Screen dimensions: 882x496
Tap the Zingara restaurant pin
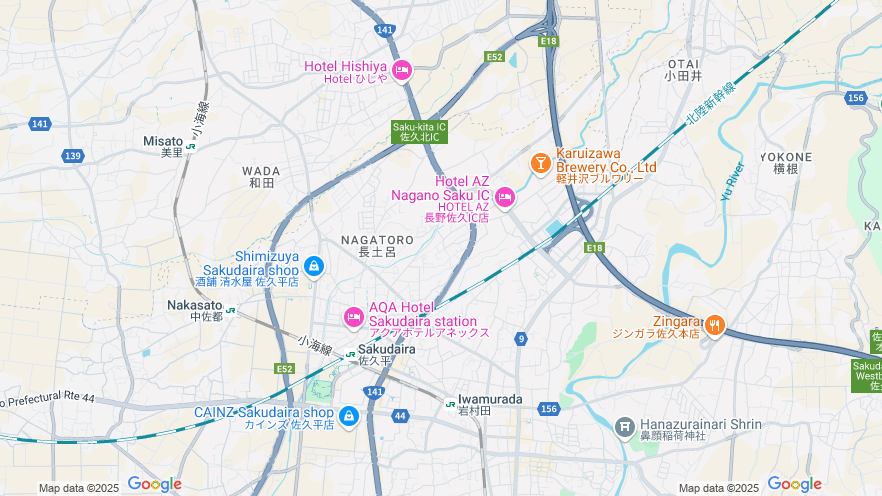pos(714,324)
